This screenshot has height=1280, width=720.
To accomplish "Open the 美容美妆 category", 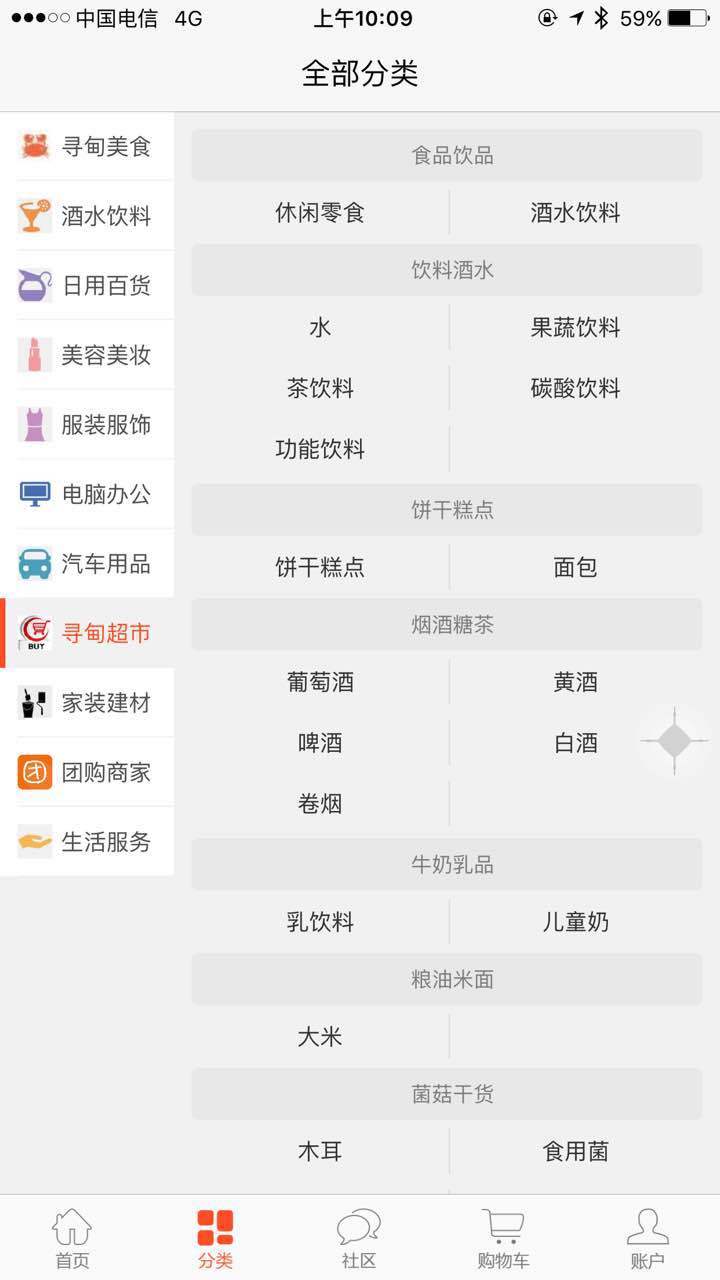I will (87, 355).
